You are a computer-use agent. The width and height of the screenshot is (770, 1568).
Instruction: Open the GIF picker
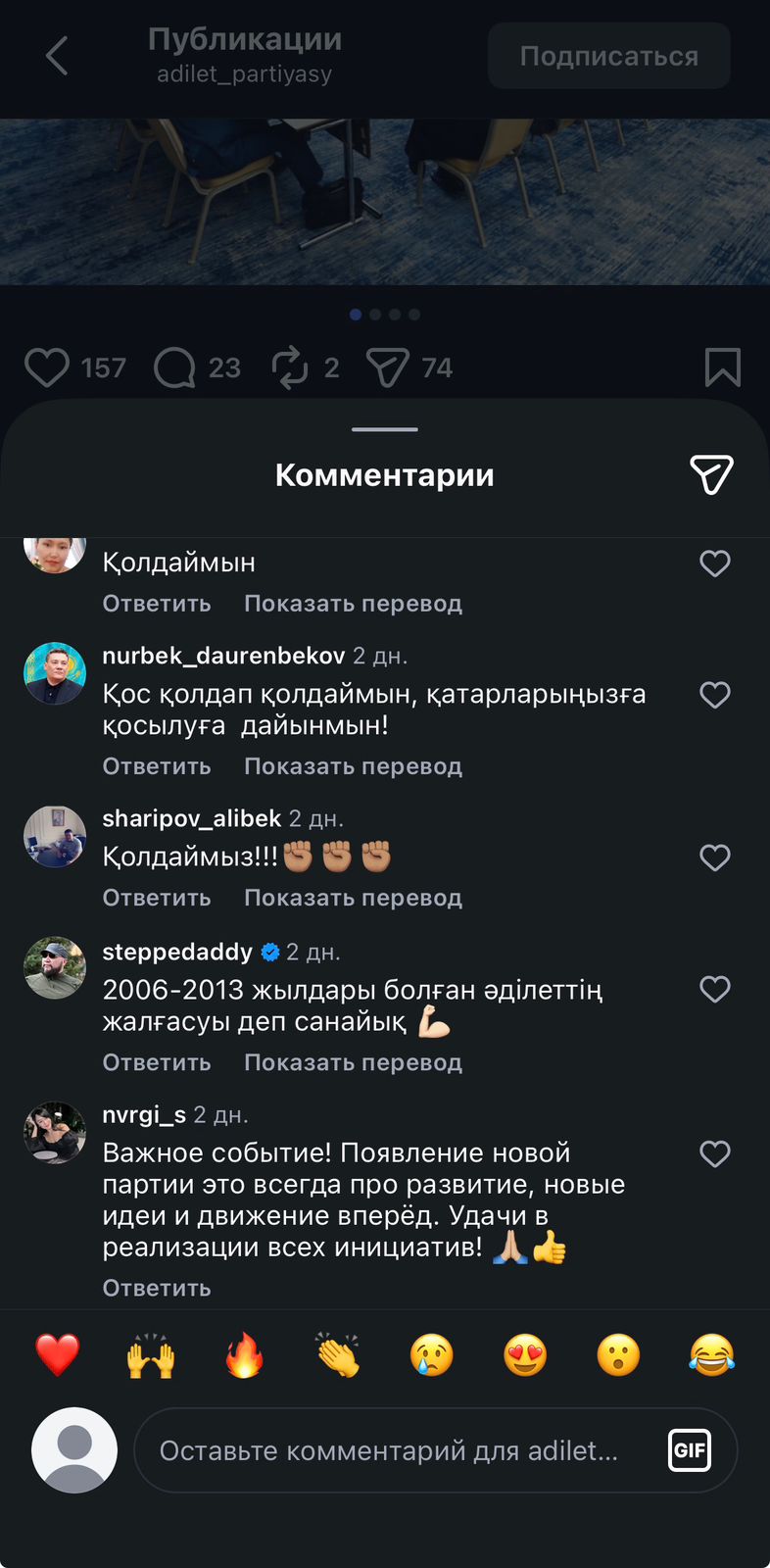[690, 1450]
